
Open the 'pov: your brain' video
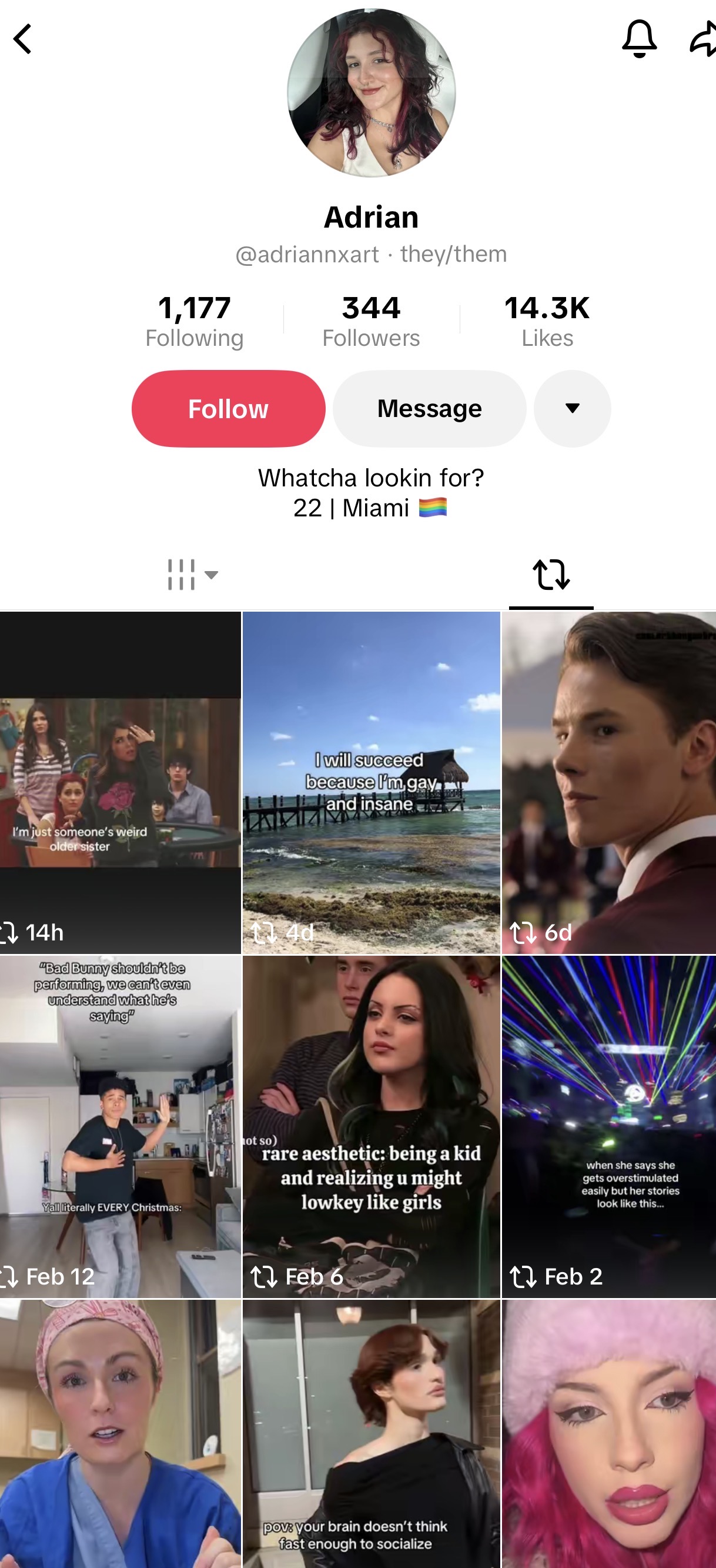370,1433
